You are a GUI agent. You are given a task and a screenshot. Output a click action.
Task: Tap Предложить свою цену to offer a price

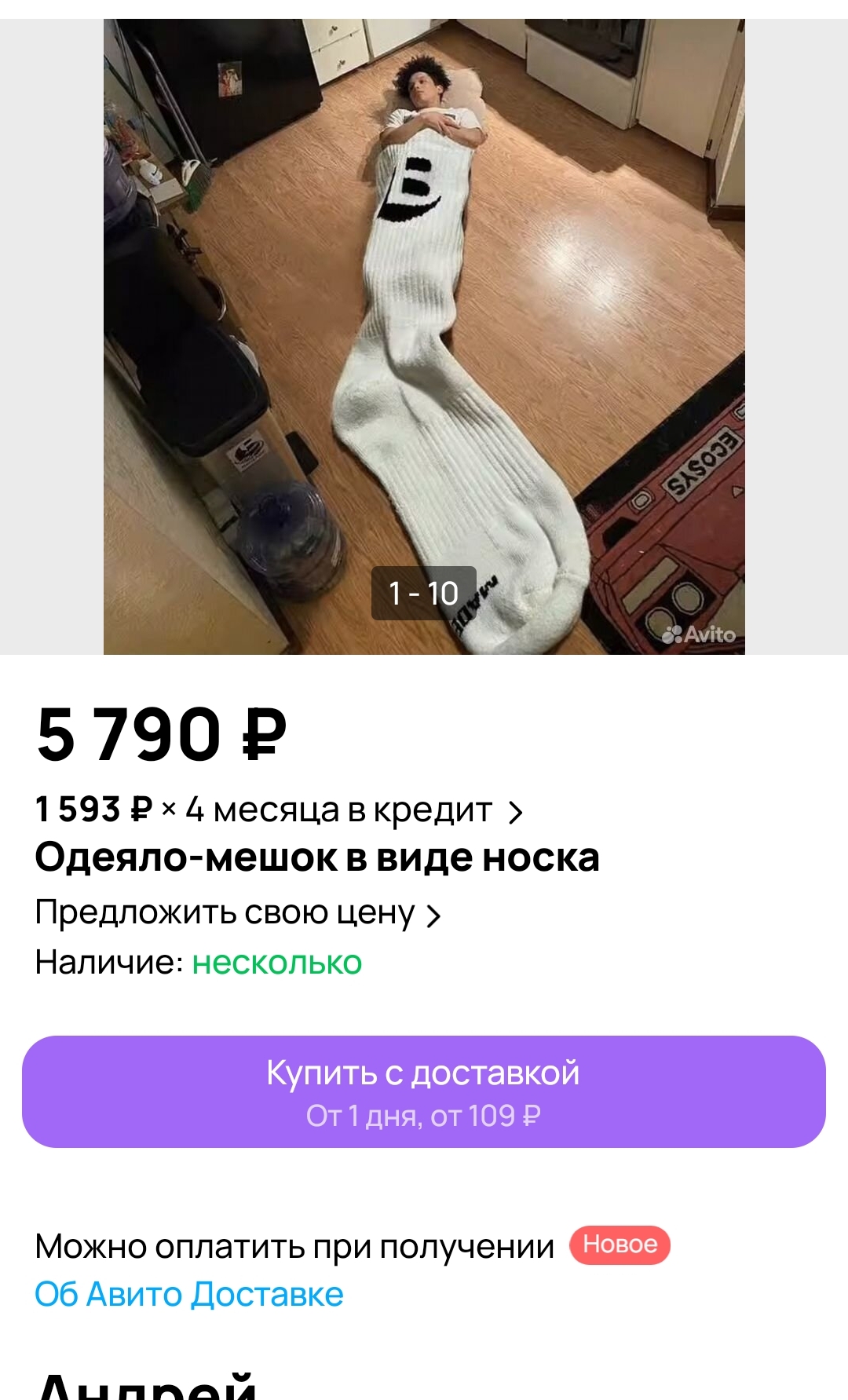click(238, 914)
